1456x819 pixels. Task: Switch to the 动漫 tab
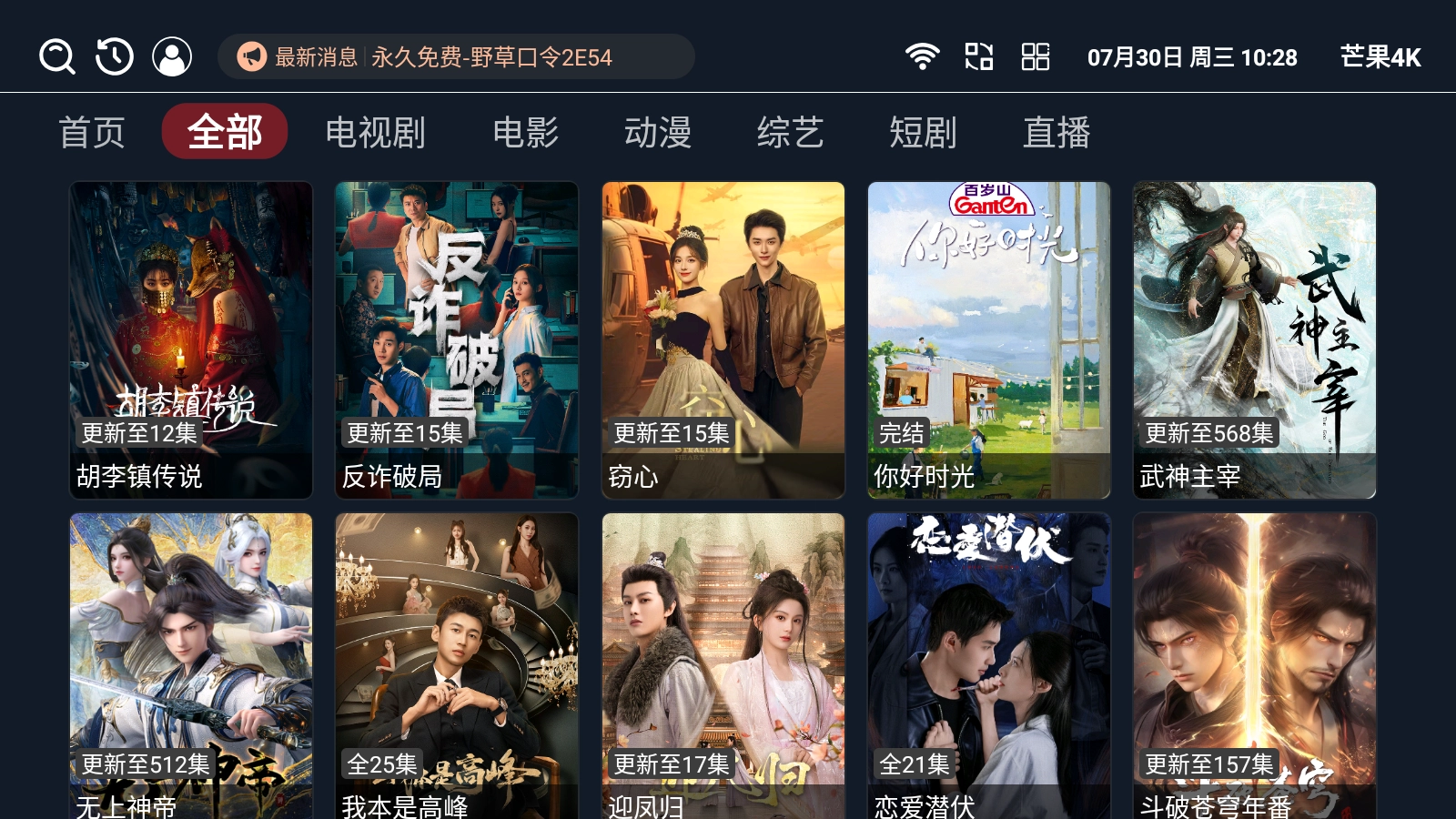click(x=657, y=133)
